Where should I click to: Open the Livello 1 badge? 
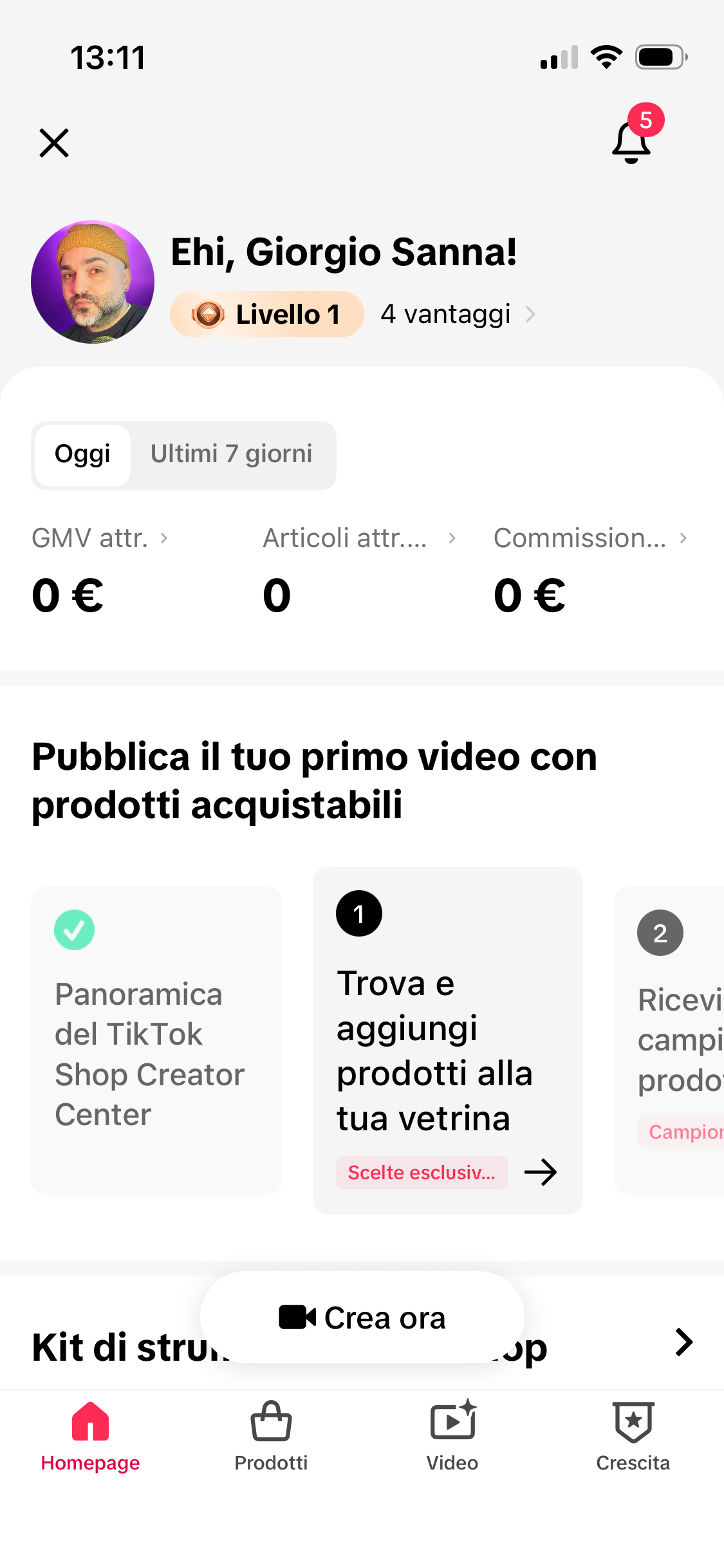tap(267, 314)
